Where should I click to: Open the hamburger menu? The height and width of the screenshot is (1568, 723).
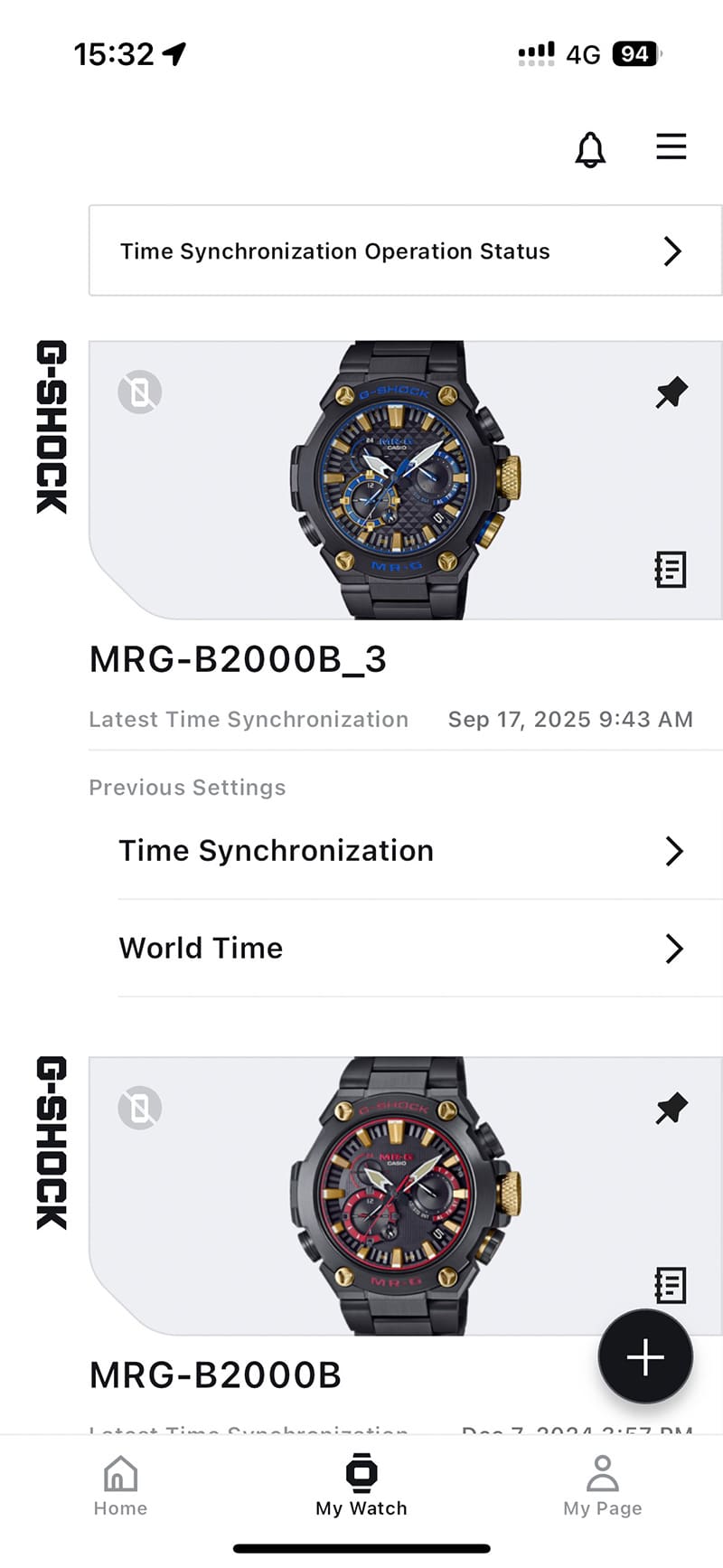coord(671,146)
